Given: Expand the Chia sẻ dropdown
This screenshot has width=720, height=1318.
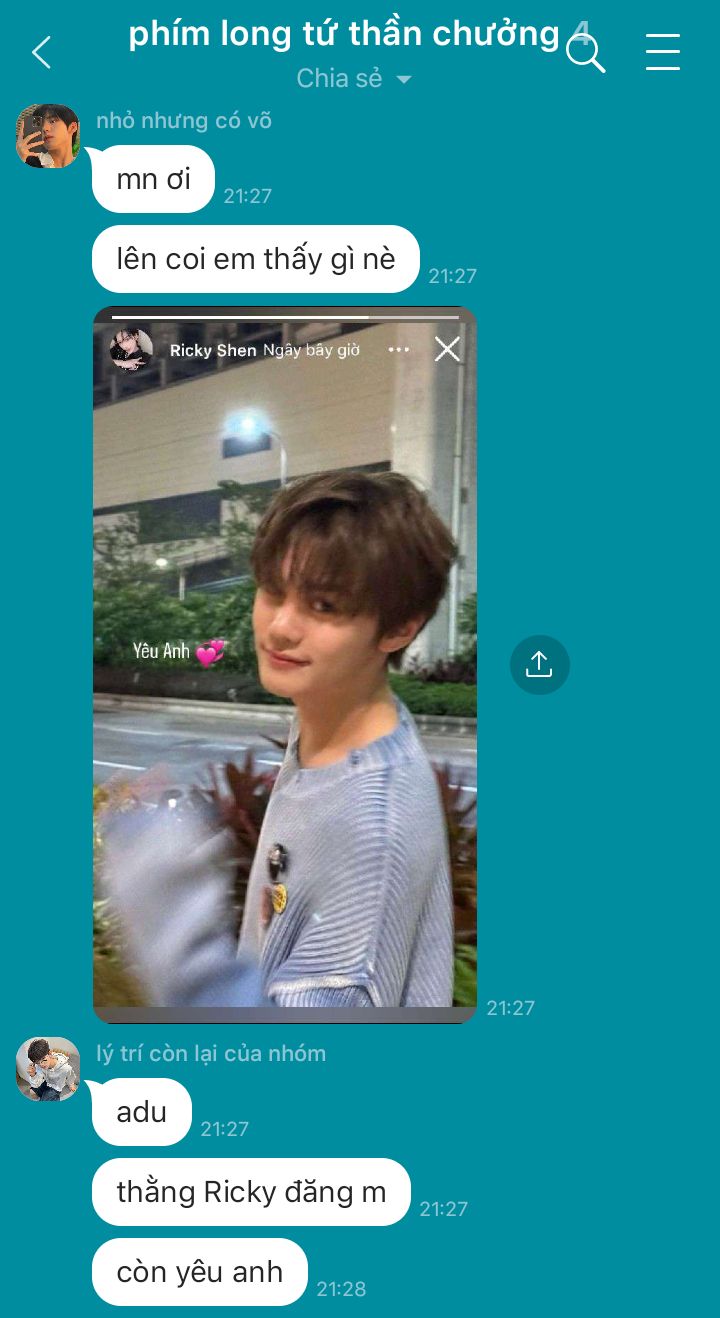Looking at the screenshot, I should click(354, 79).
